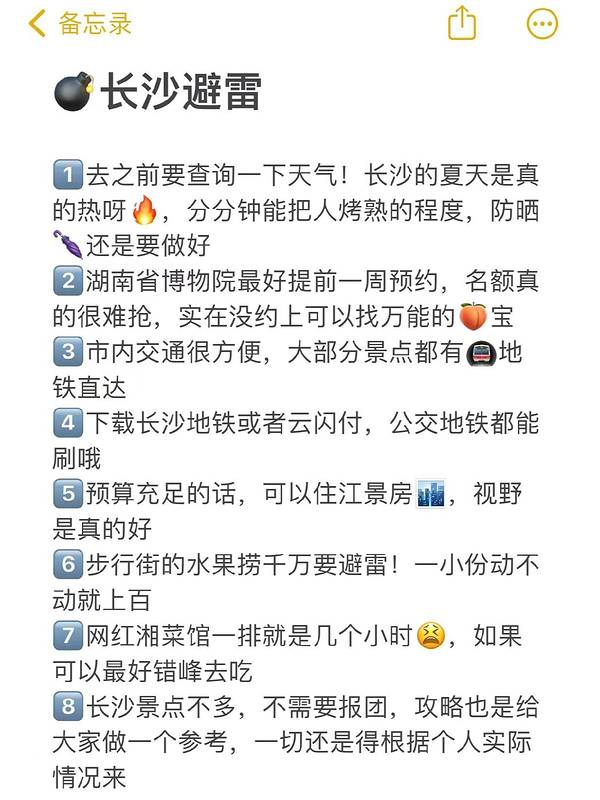Go back to the 备忘录 list
600x800 pixels.
coord(80,24)
